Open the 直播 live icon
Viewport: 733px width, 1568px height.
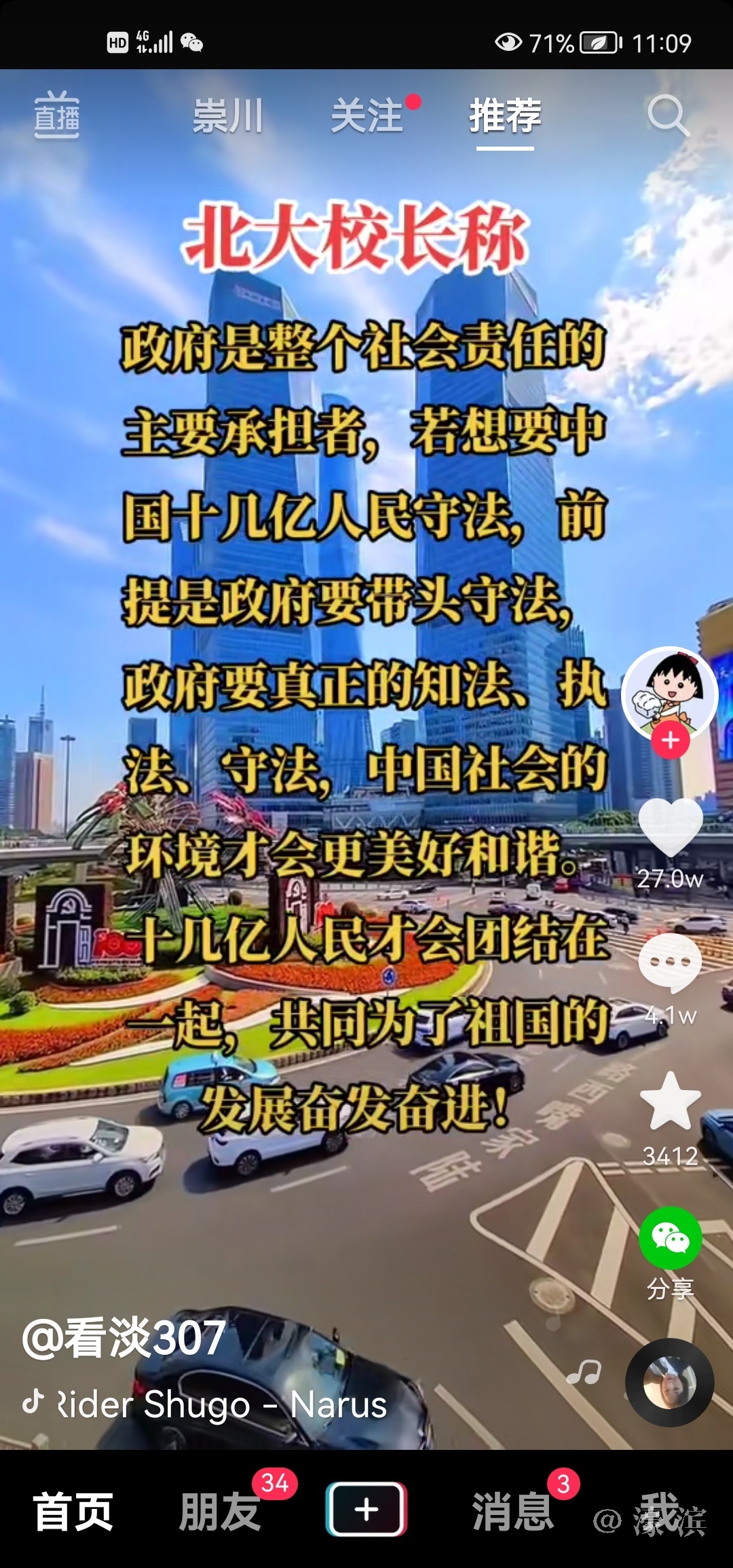[x=57, y=115]
